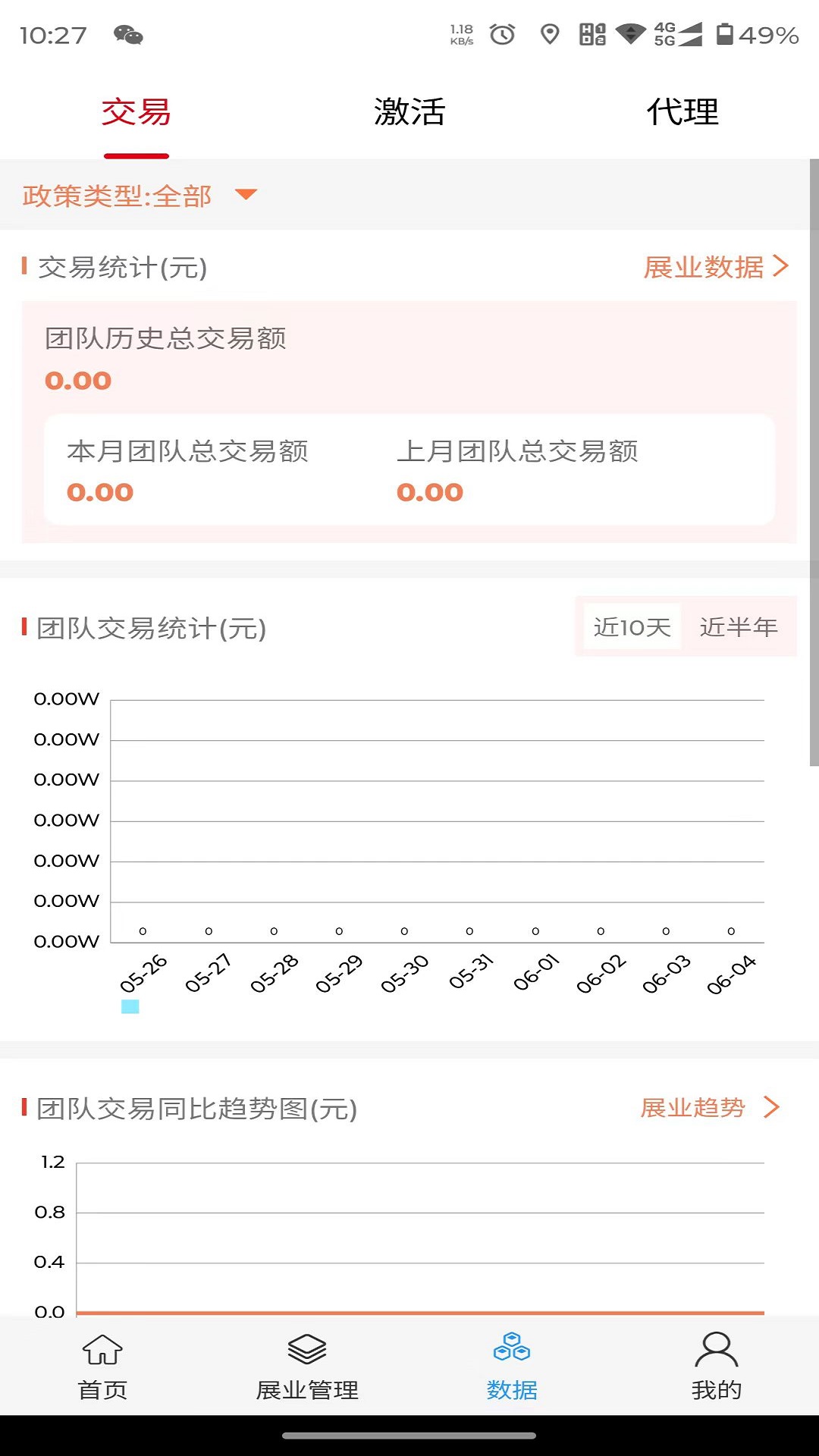Tap the 数据 cubes icon in bottom bar
The image size is (819, 1456).
tap(511, 1352)
